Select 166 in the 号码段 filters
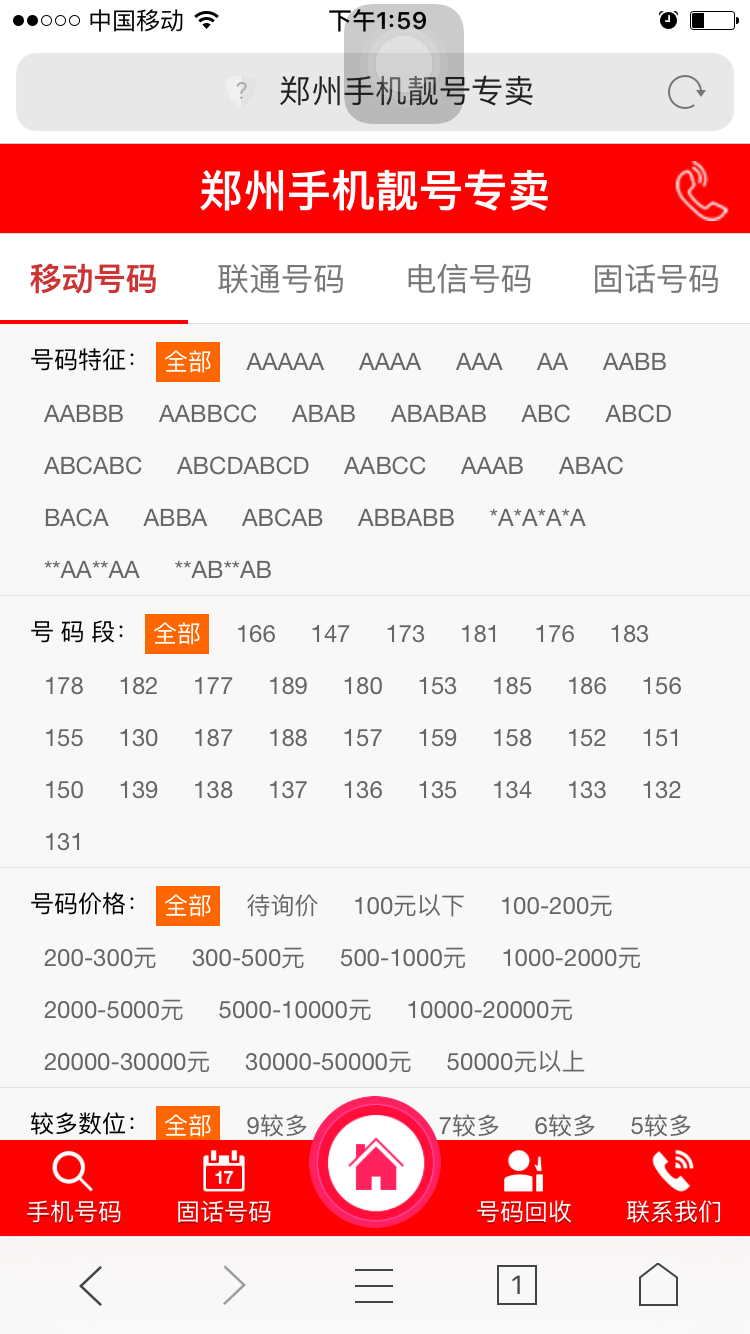The width and height of the screenshot is (750, 1334). (x=256, y=634)
